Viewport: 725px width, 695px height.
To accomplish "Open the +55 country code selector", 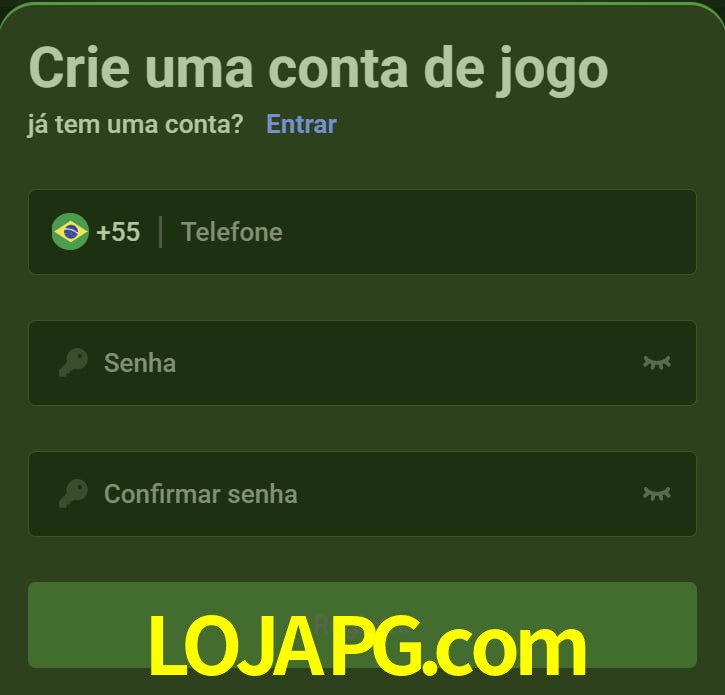I will pos(97,232).
